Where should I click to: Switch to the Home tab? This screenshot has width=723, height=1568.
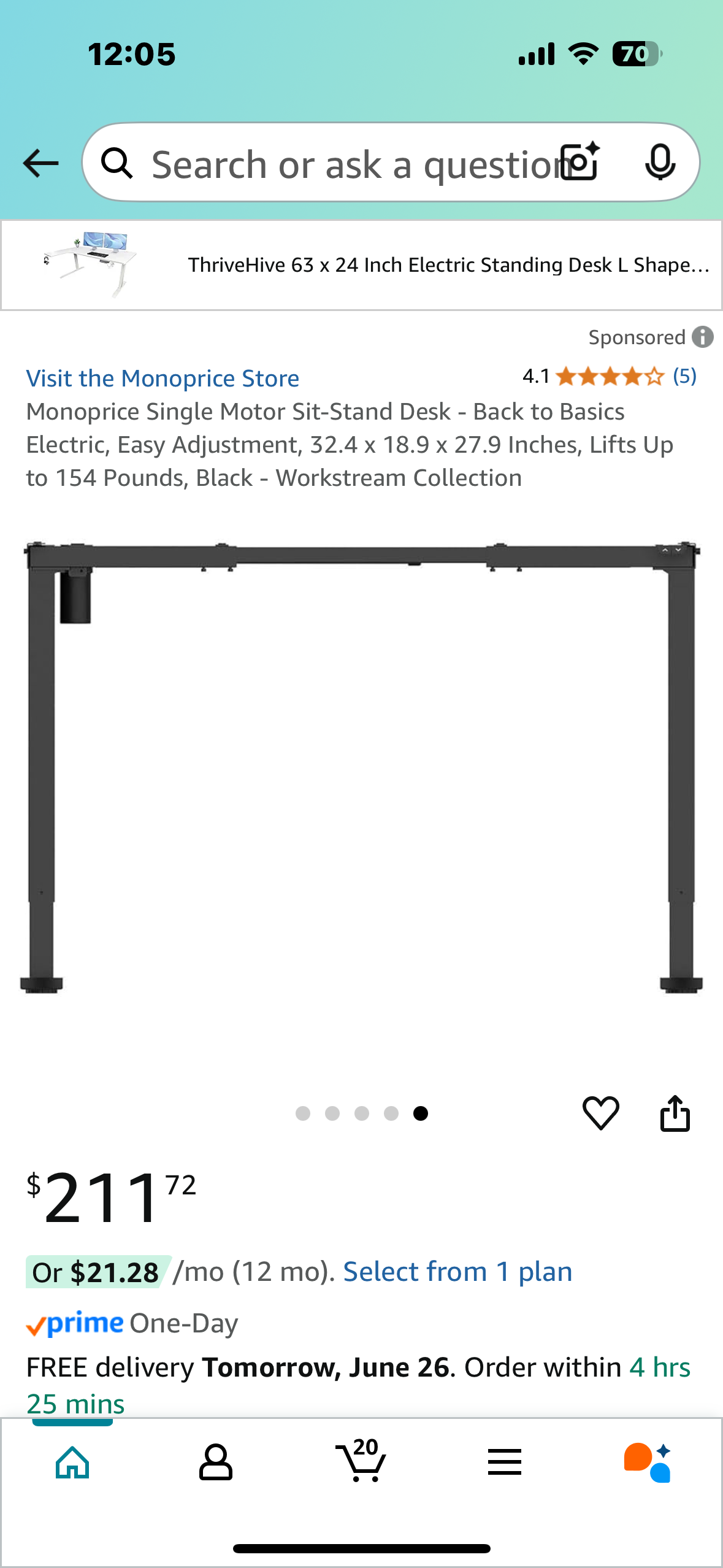pyautogui.click(x=72, y=1462)
